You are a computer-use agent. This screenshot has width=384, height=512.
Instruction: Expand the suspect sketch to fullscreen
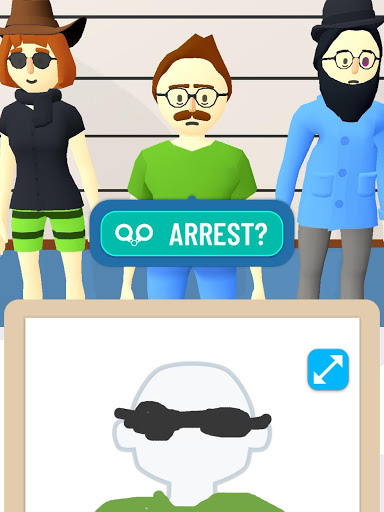pyautogui.click(x=328, y=369)
